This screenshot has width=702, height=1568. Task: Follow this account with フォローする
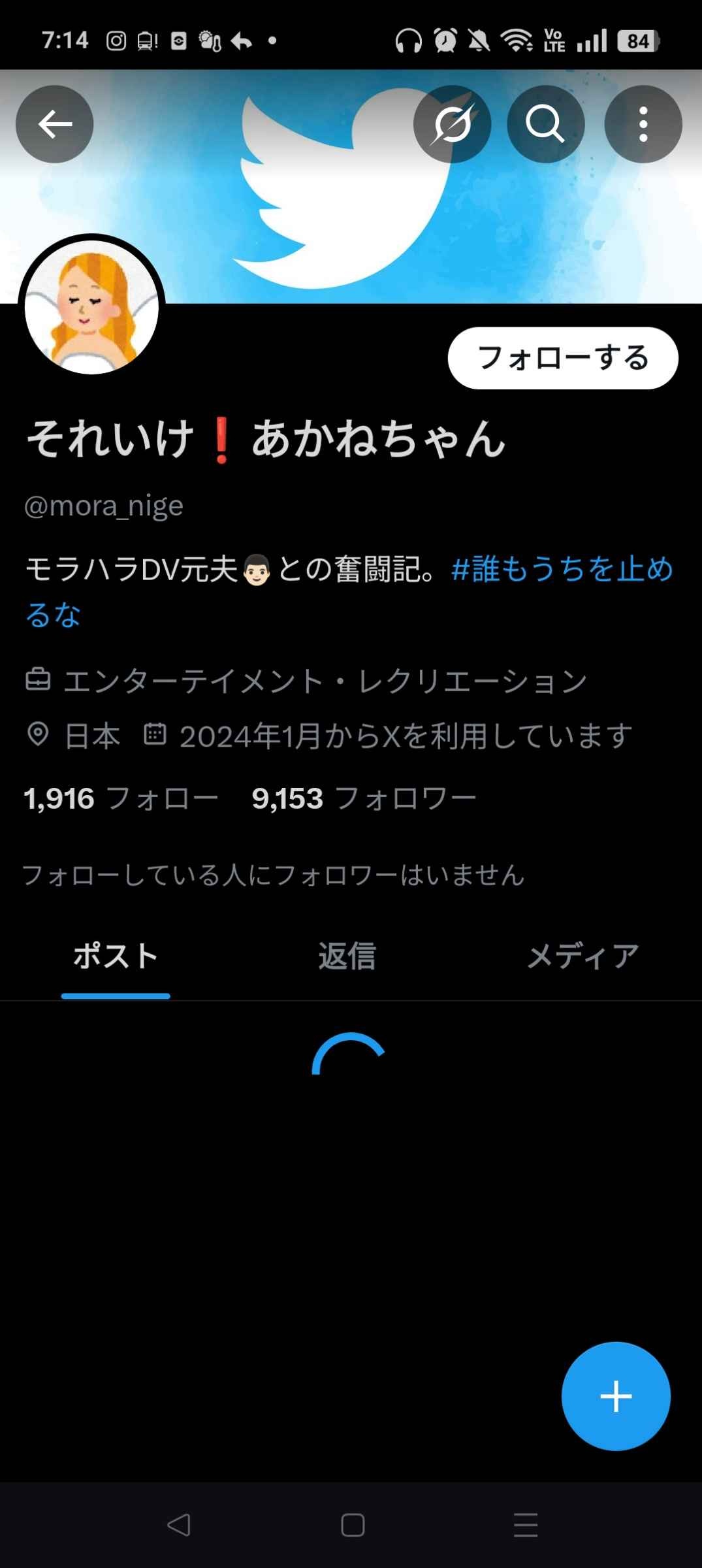[563, 358]
